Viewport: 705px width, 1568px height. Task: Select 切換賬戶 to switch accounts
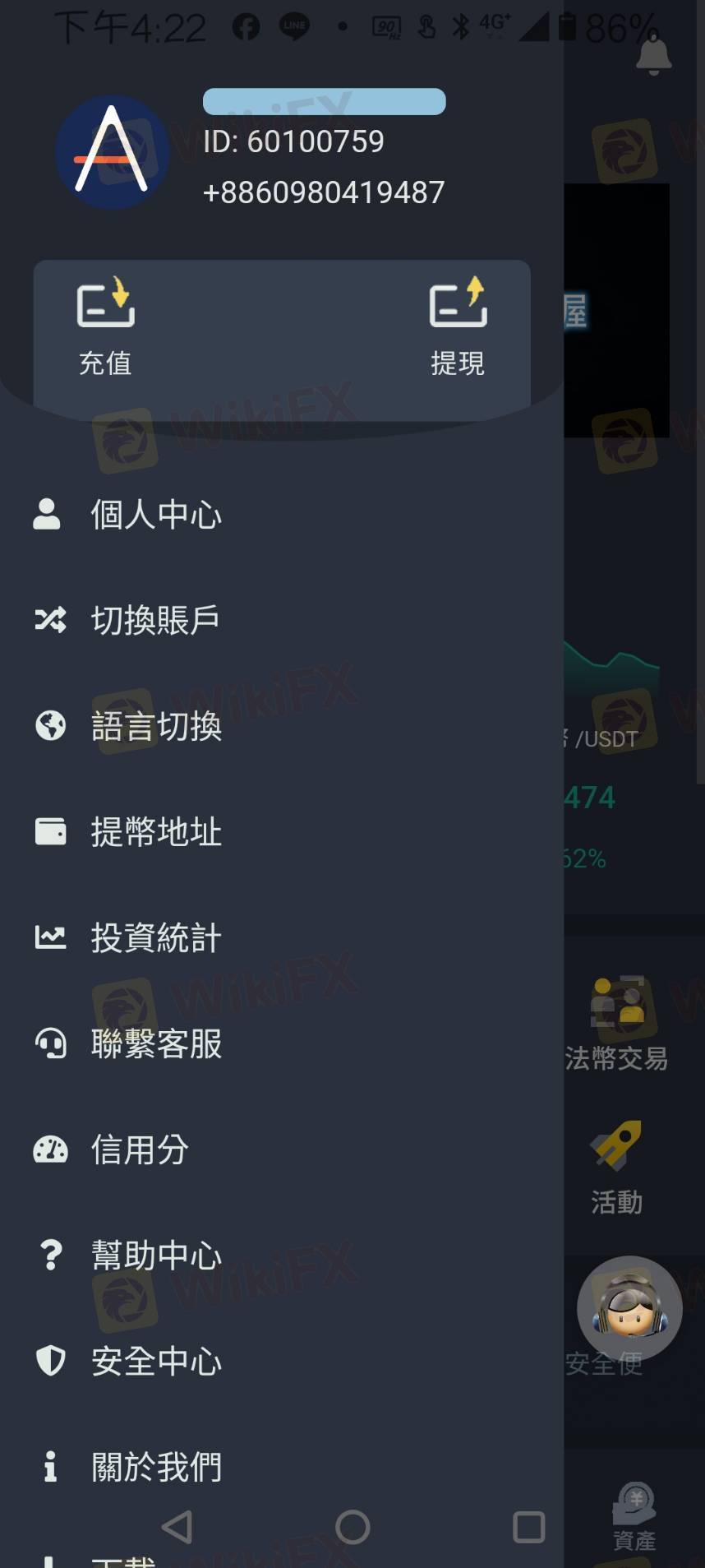click(x=155, y=621)
